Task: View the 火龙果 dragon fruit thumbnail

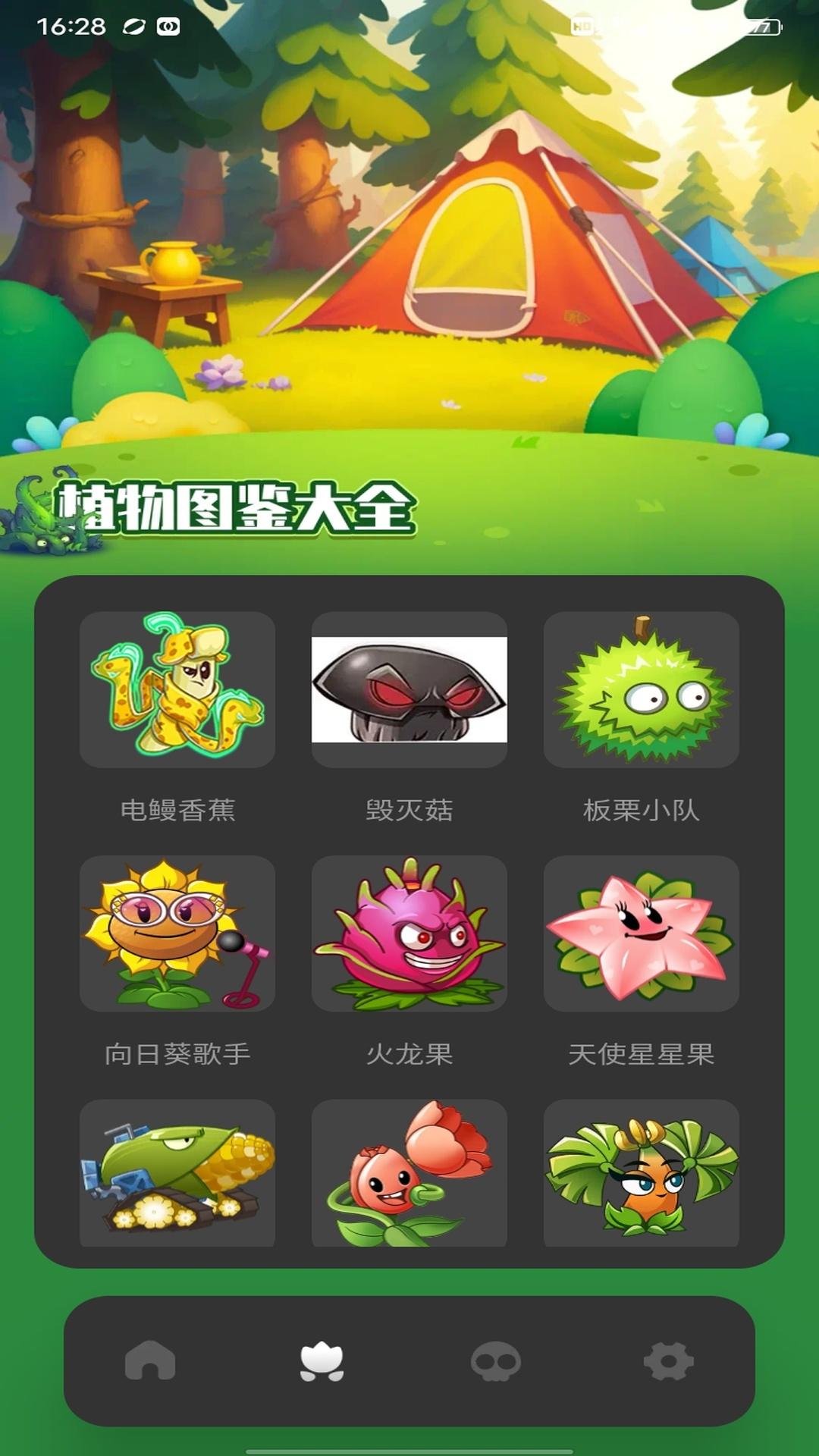Action: click(x=409, y=937)
